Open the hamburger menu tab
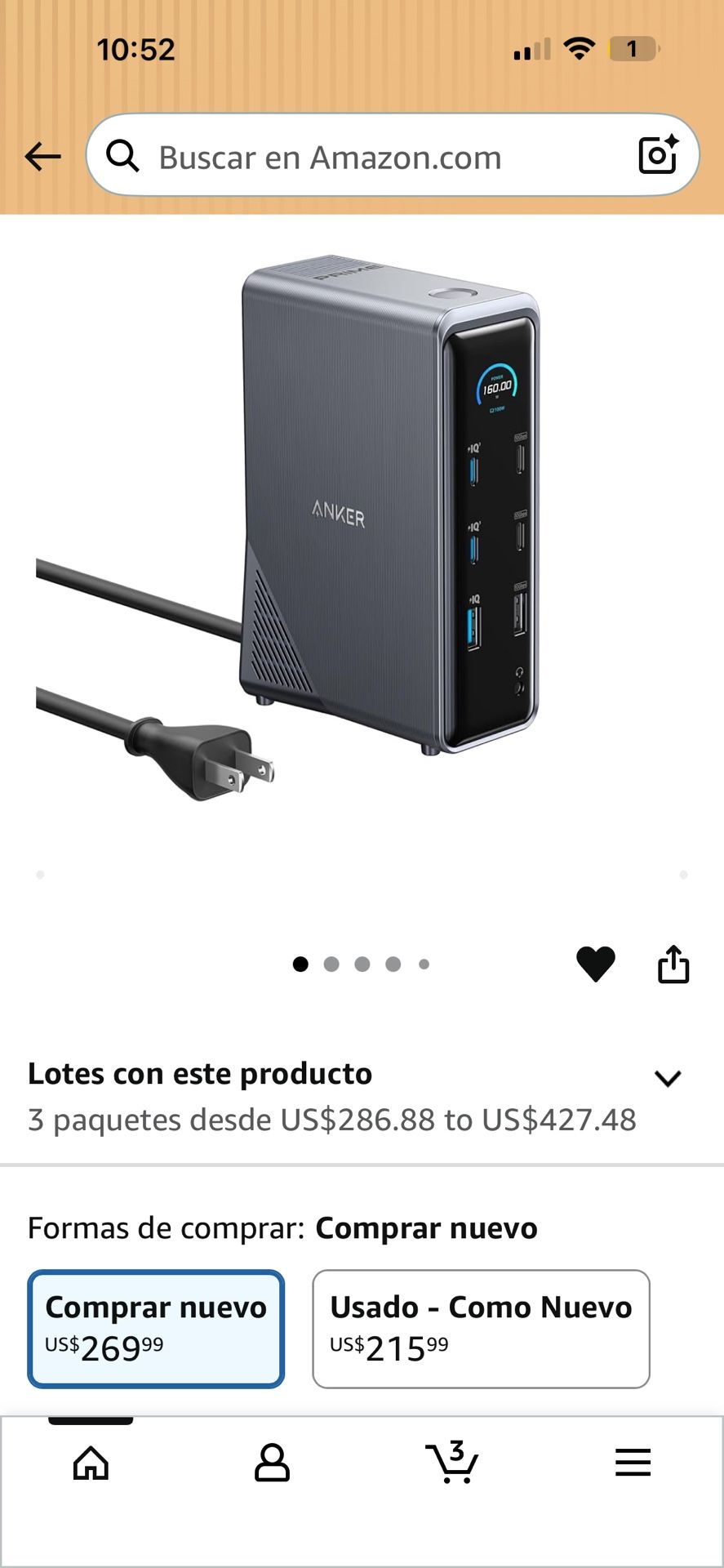The image size is (724, 1568). (633, 1463)
